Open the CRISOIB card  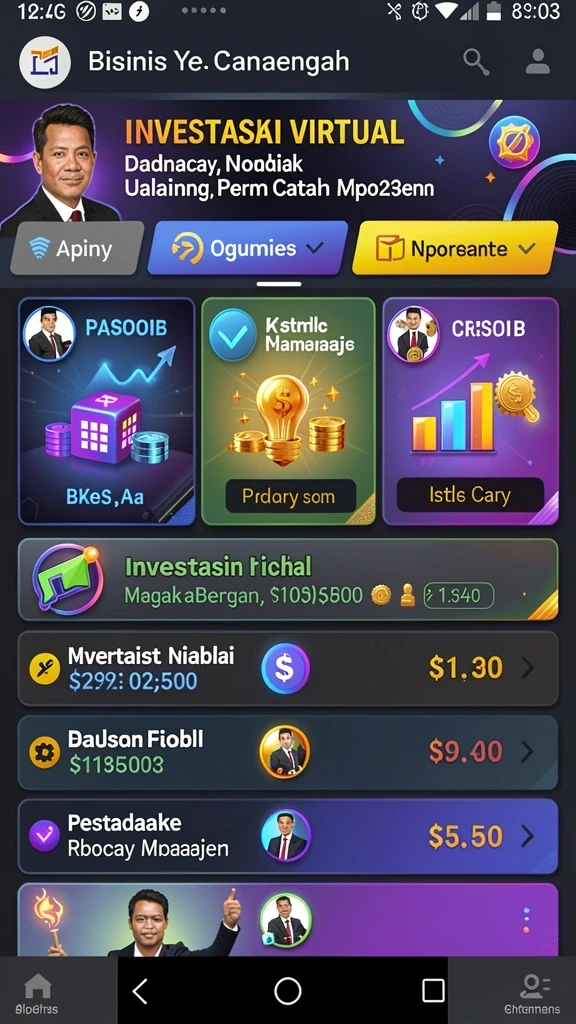coord(470,411)
